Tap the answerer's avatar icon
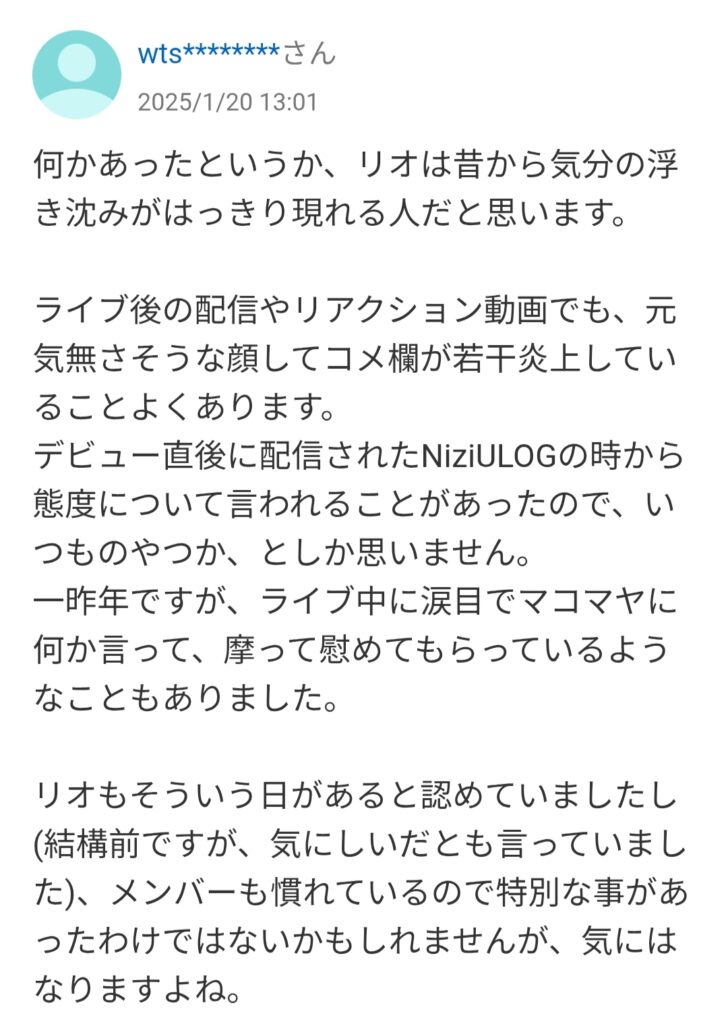Viewport: 728px width, 1024px height. 76,74
